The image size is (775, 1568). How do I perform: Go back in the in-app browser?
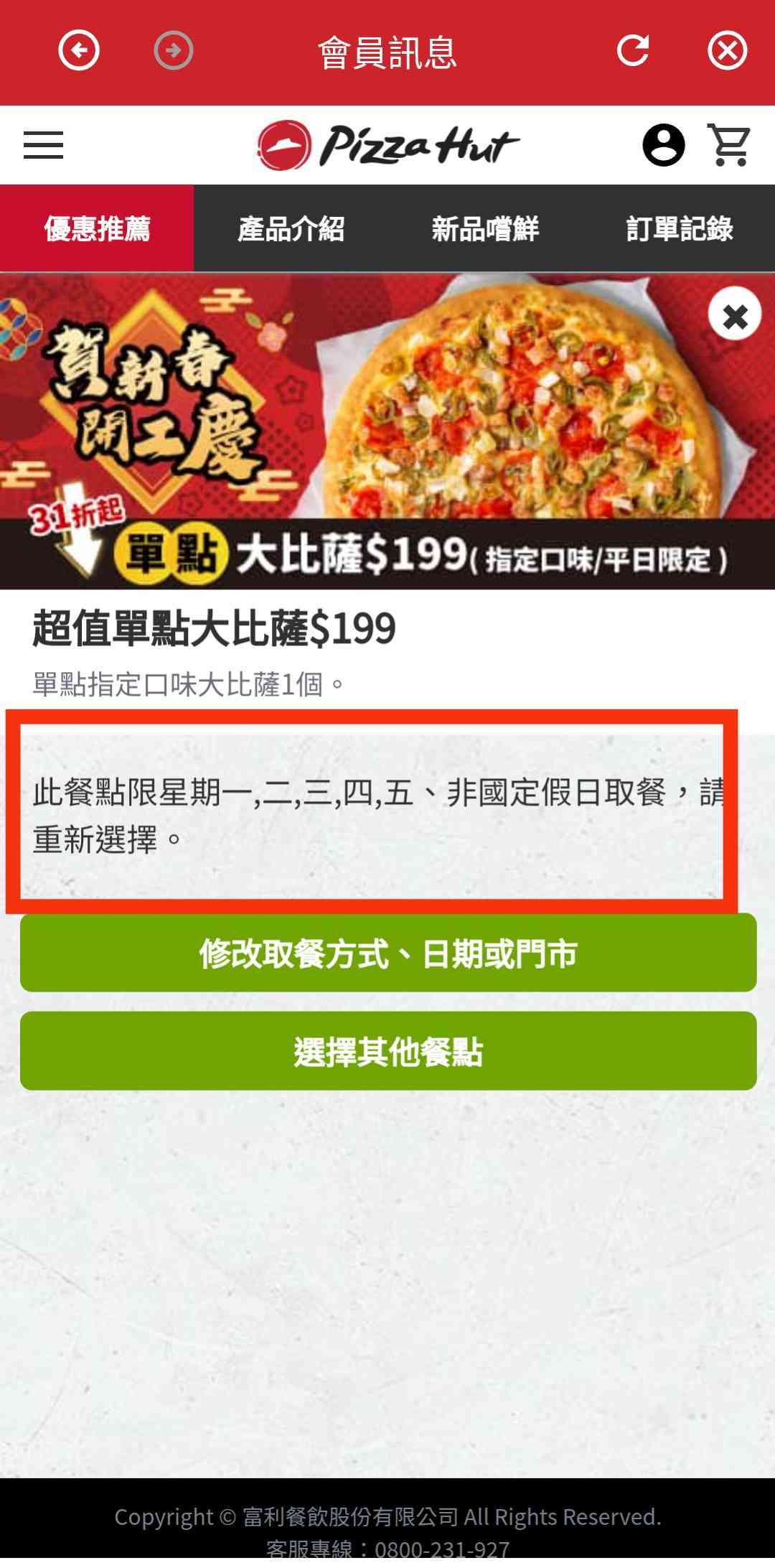click(79, 50)
